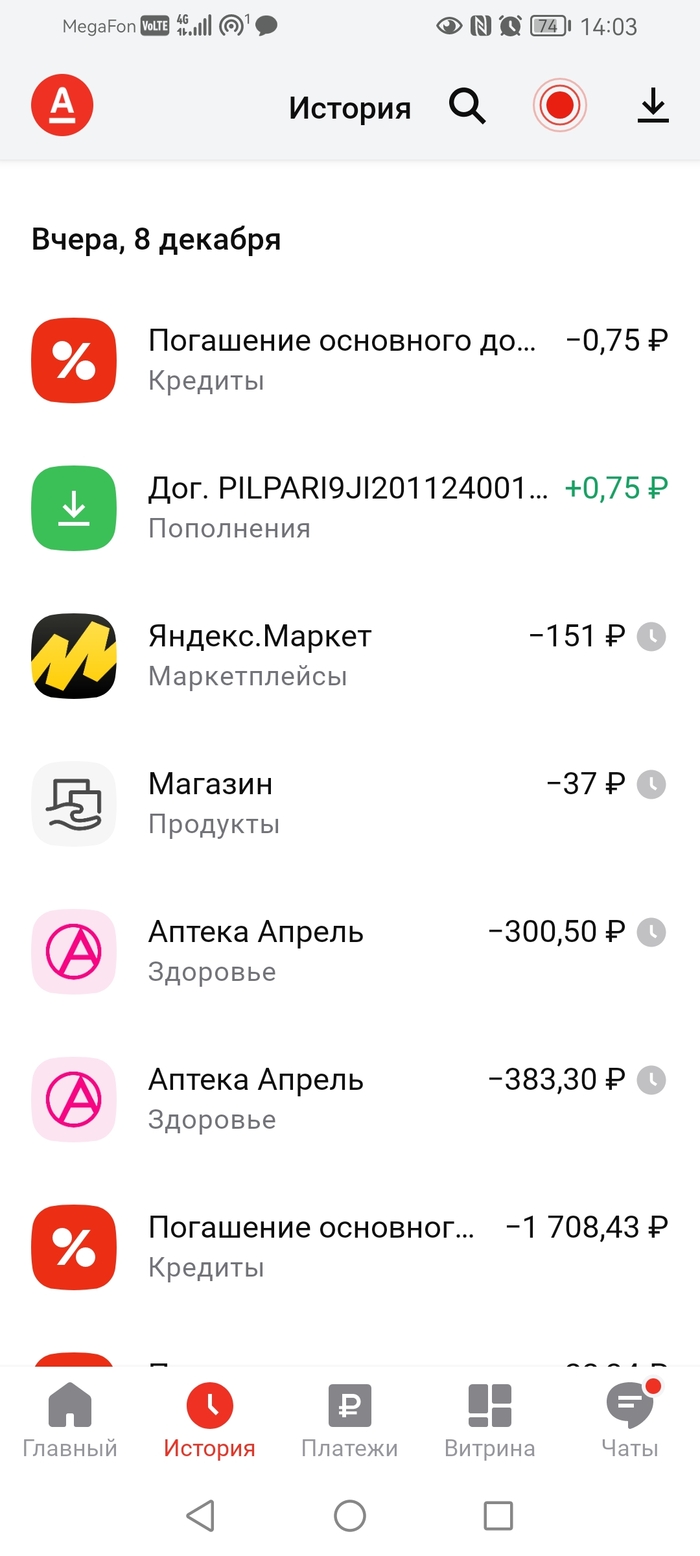Screen dimensions: 700x1556
Task: Open the Аптека Апрель −300,50 ₽ transaction
Action: pos(350,952)
